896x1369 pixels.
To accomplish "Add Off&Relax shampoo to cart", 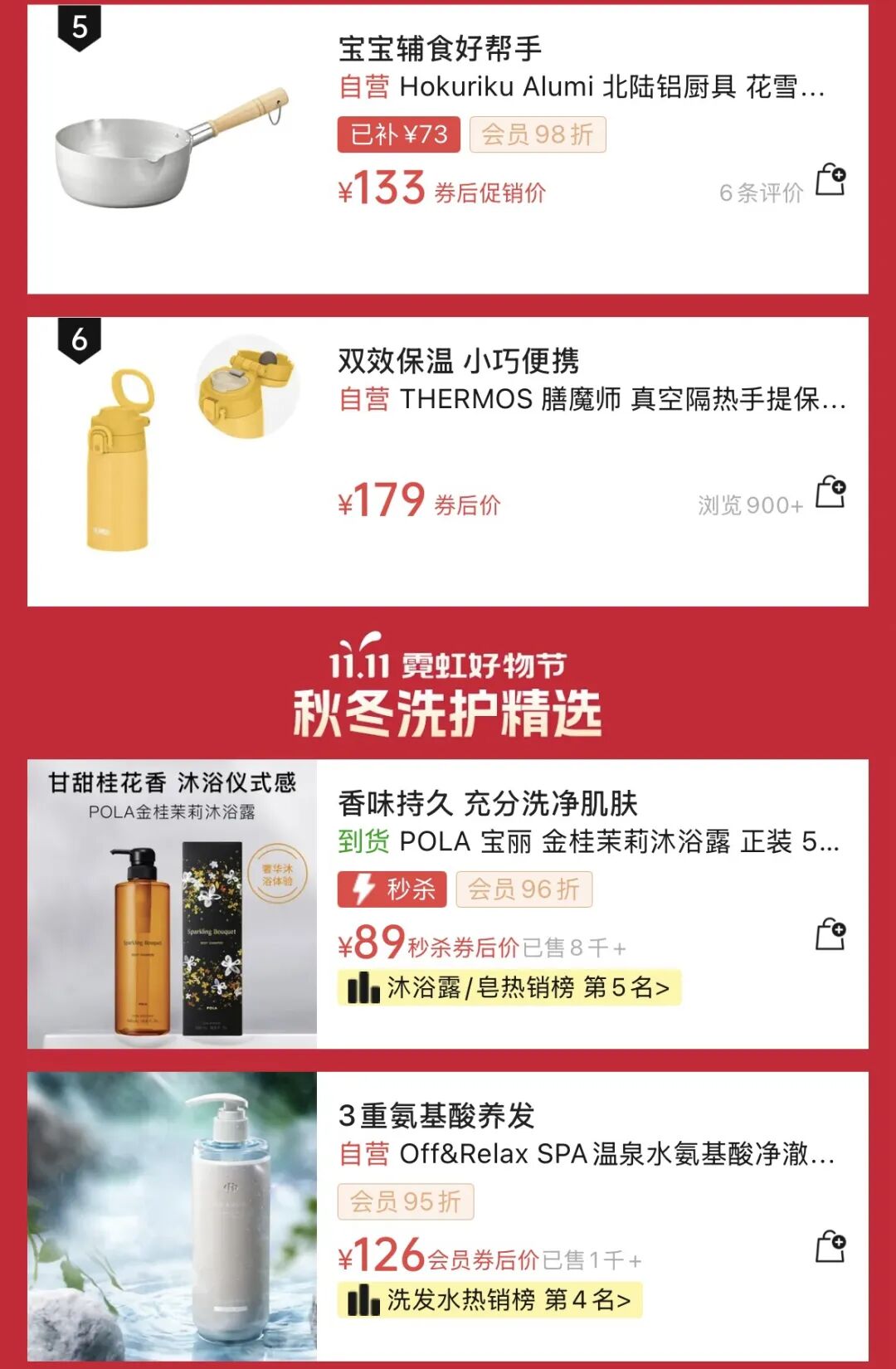I will pyautogui.click(x=830, y=1246).
